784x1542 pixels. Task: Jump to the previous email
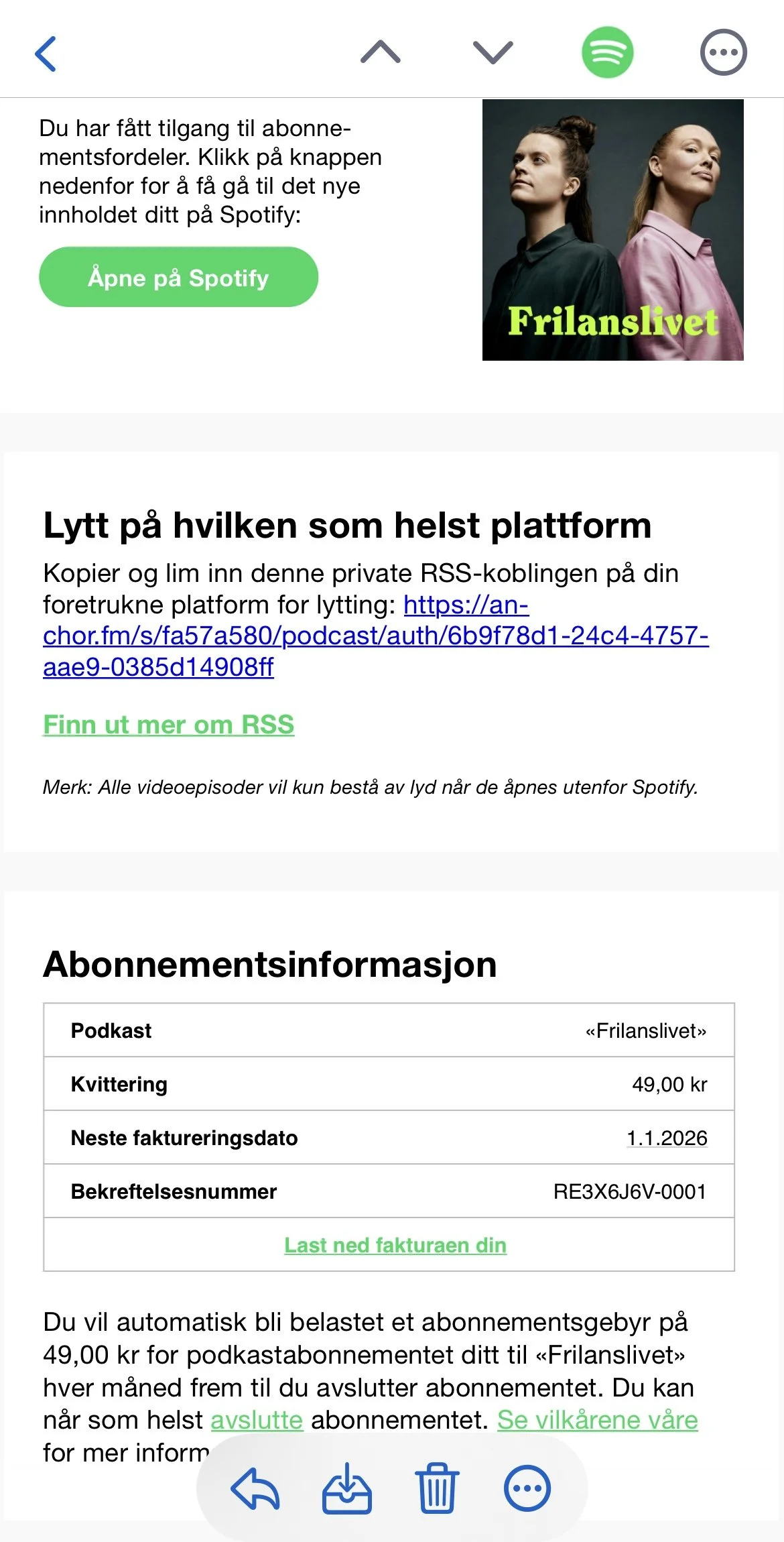pos(380,52)
